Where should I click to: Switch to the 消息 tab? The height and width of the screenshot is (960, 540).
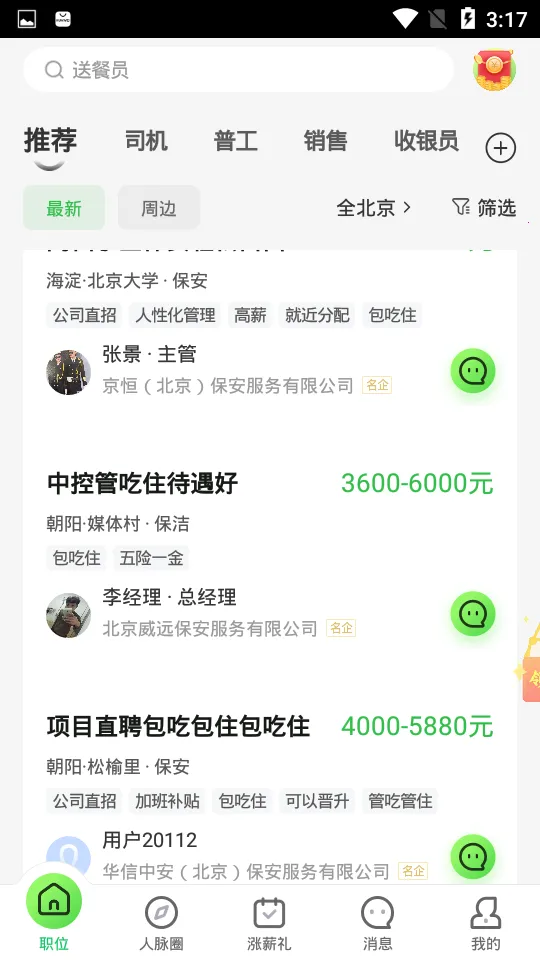coord(377,923)
